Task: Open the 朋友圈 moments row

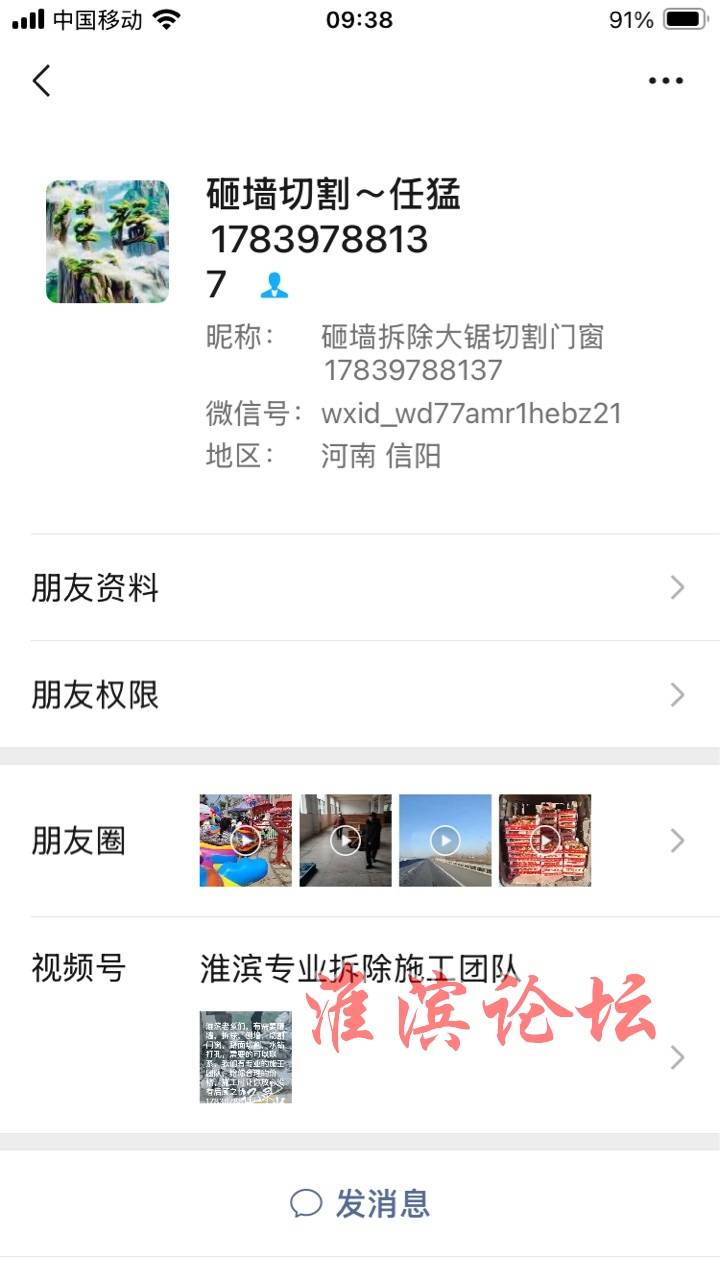Action: [x=360, y=841]
